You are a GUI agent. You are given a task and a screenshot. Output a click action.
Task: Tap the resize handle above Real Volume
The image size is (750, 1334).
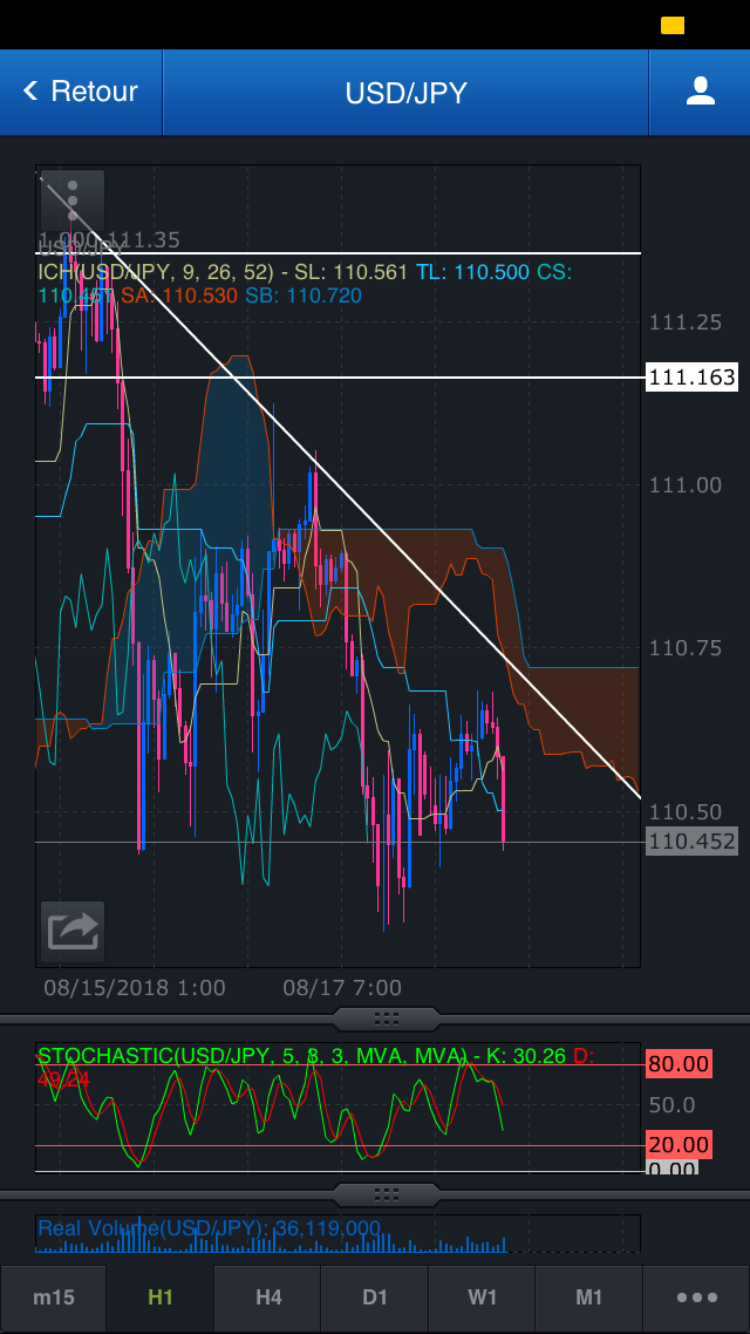tap(386, 1194)
